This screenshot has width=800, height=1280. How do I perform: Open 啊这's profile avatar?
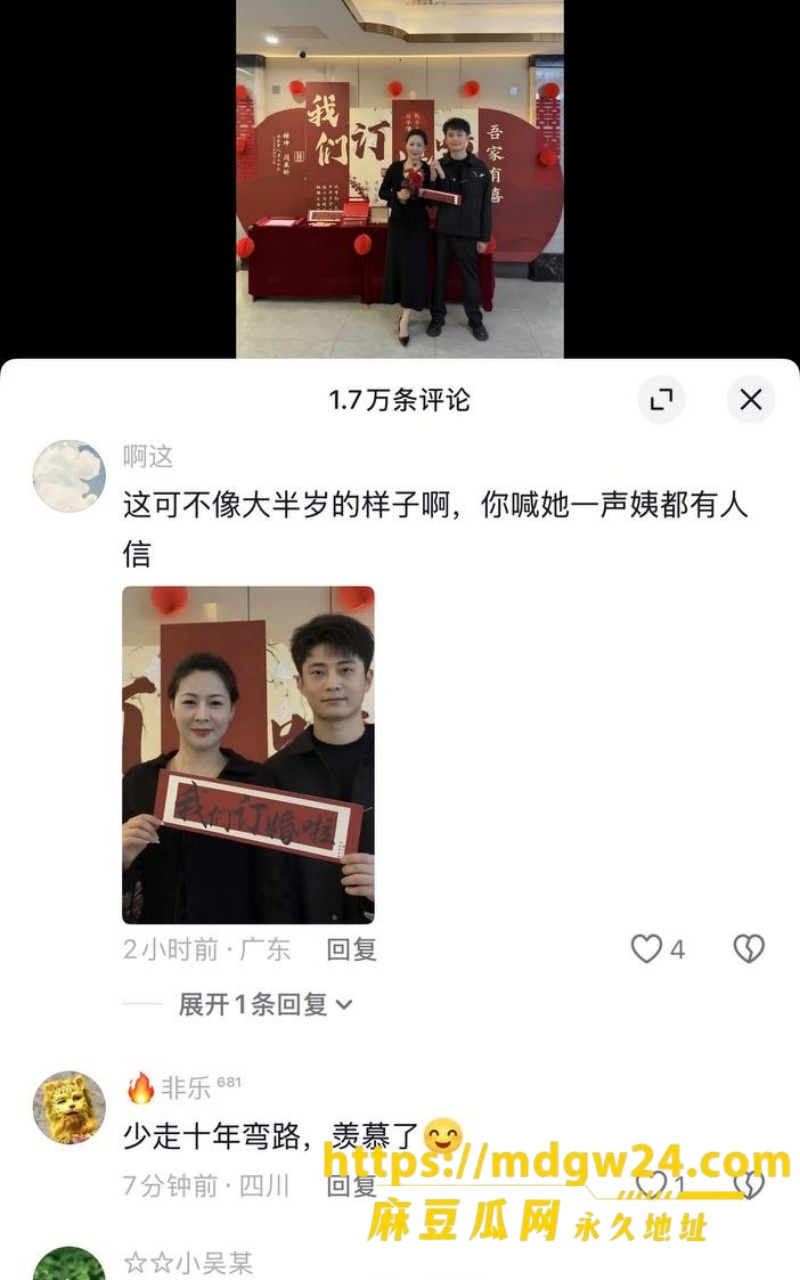[x=69, y=476]
